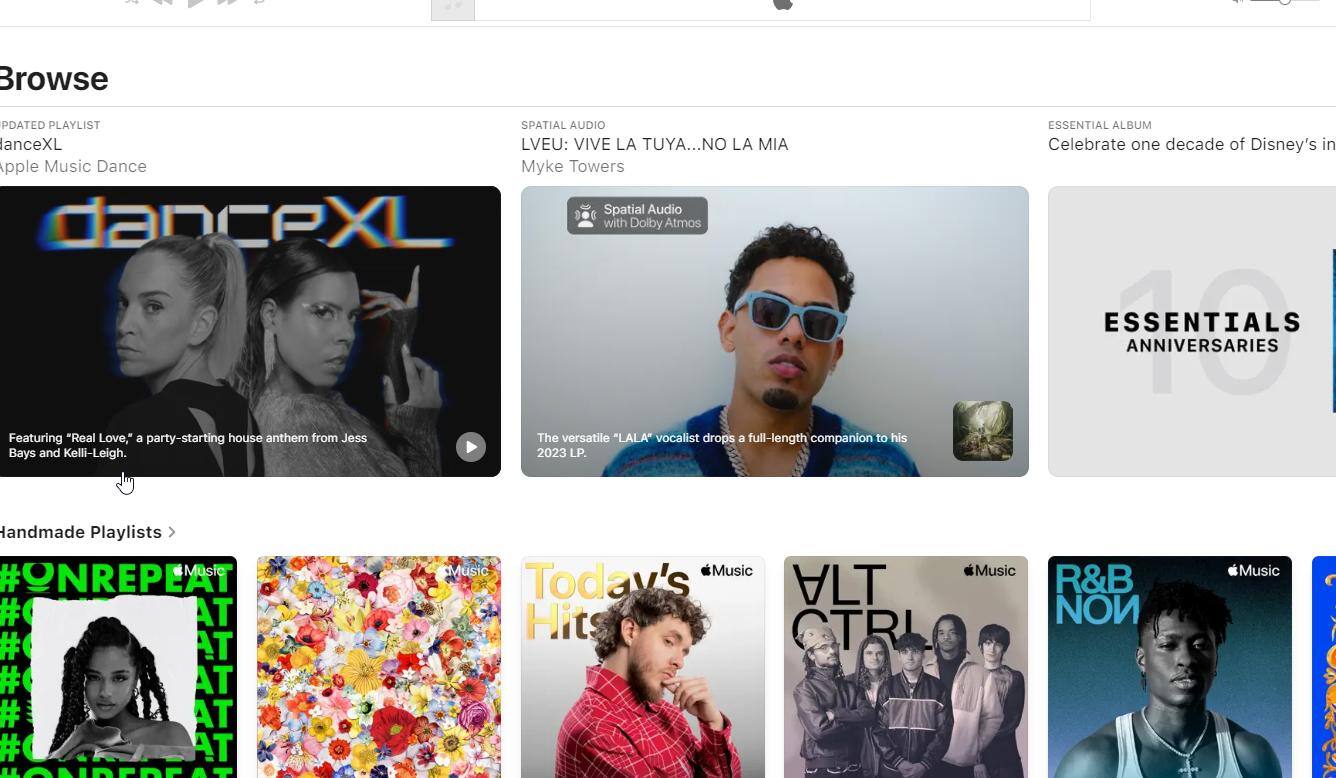1336x778 pixels.
Task: Open the album art thumbnail on Myke Towers card
Action: coord(982,431)
